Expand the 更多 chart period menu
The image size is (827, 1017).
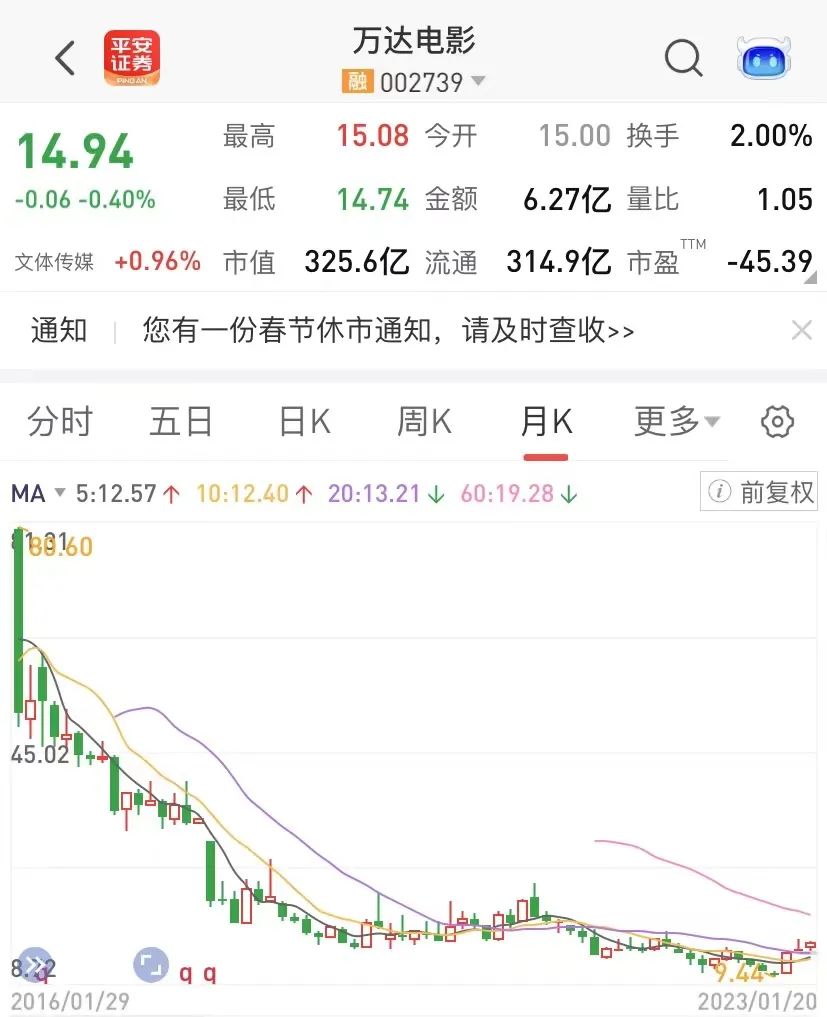coord(676,422)
